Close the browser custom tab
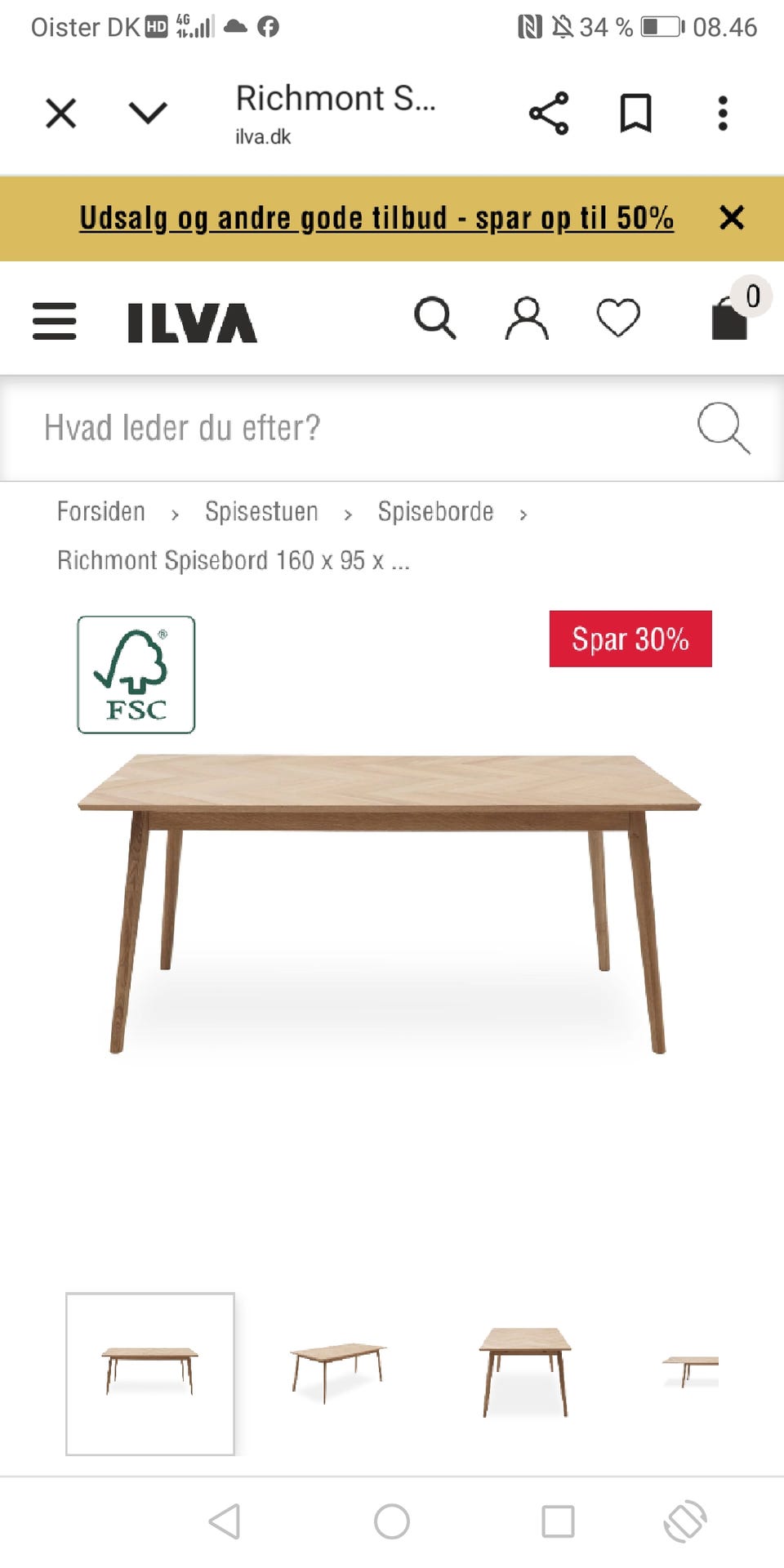784x1568 pixels. pos(60,114)
